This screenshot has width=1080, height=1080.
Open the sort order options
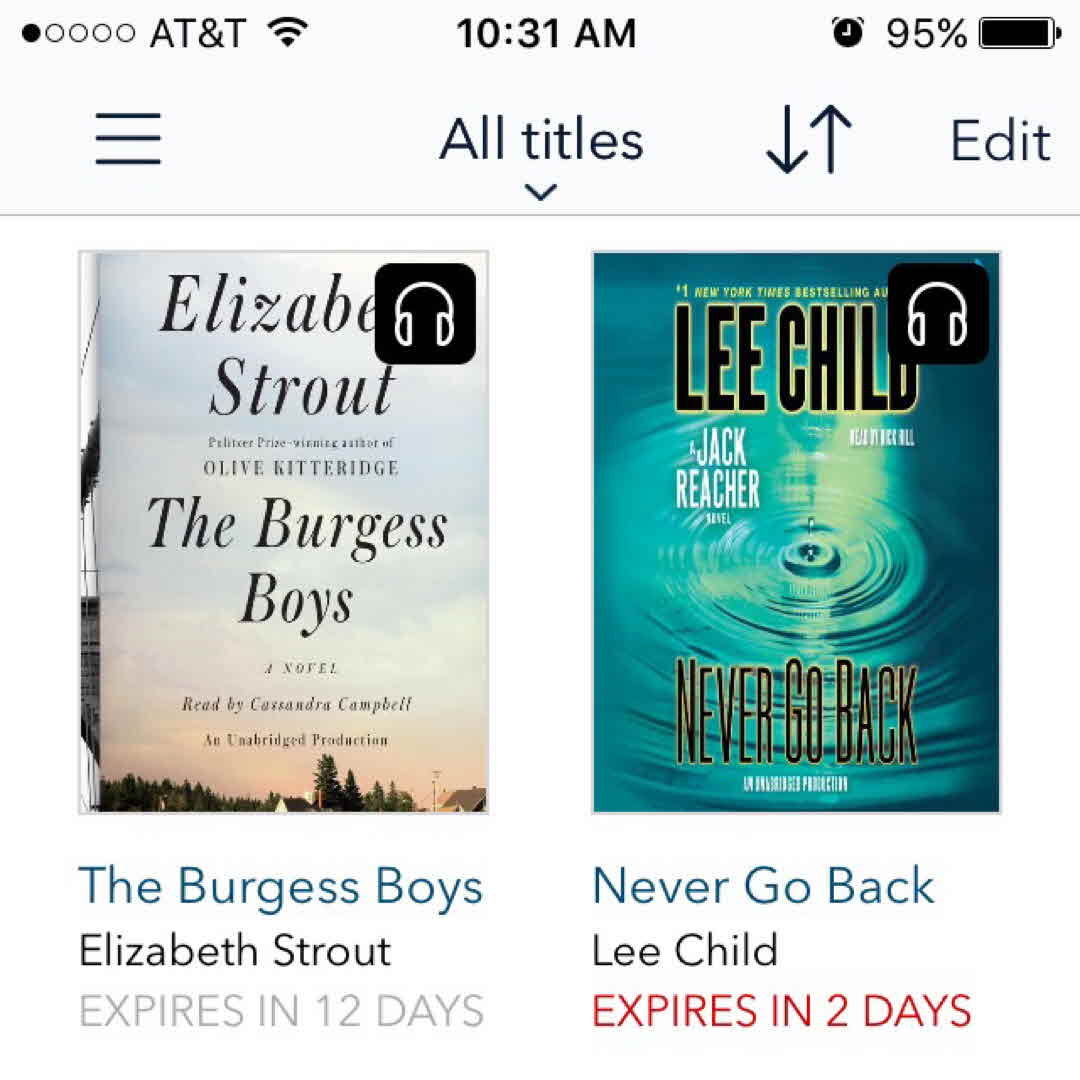(x=808, y=140)
